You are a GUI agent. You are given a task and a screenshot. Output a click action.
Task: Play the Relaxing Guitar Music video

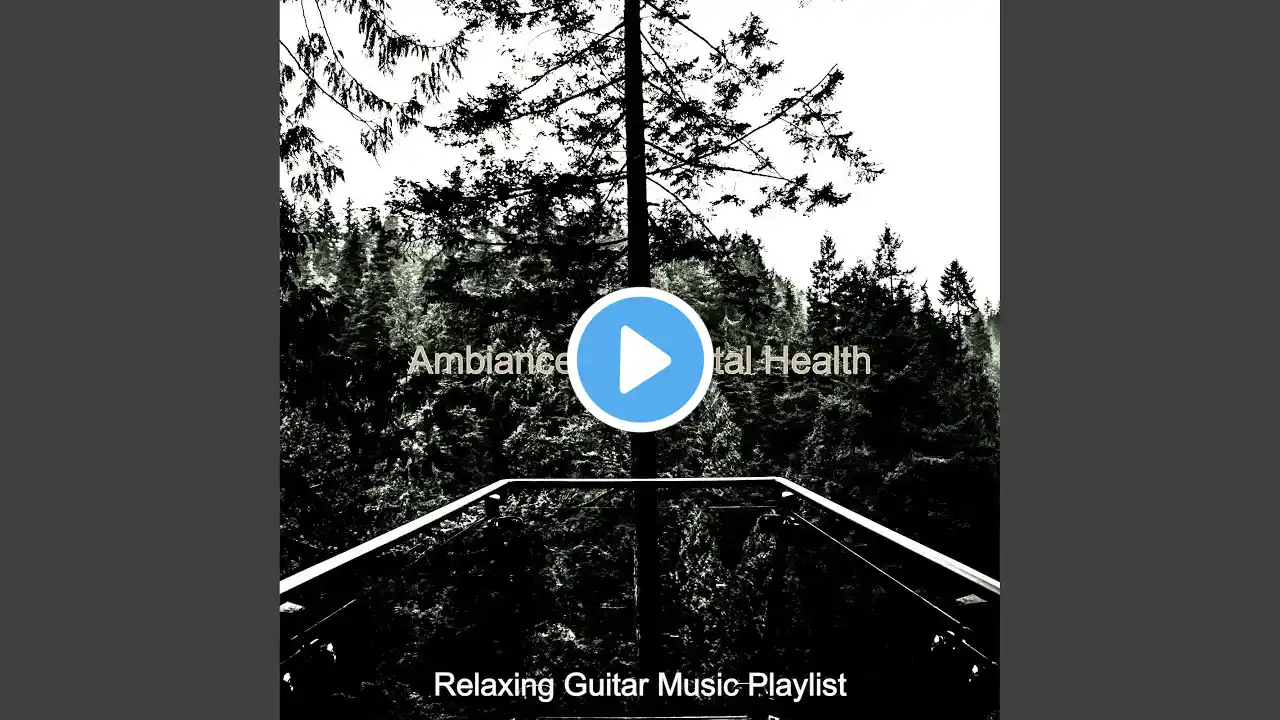(640, 360)
